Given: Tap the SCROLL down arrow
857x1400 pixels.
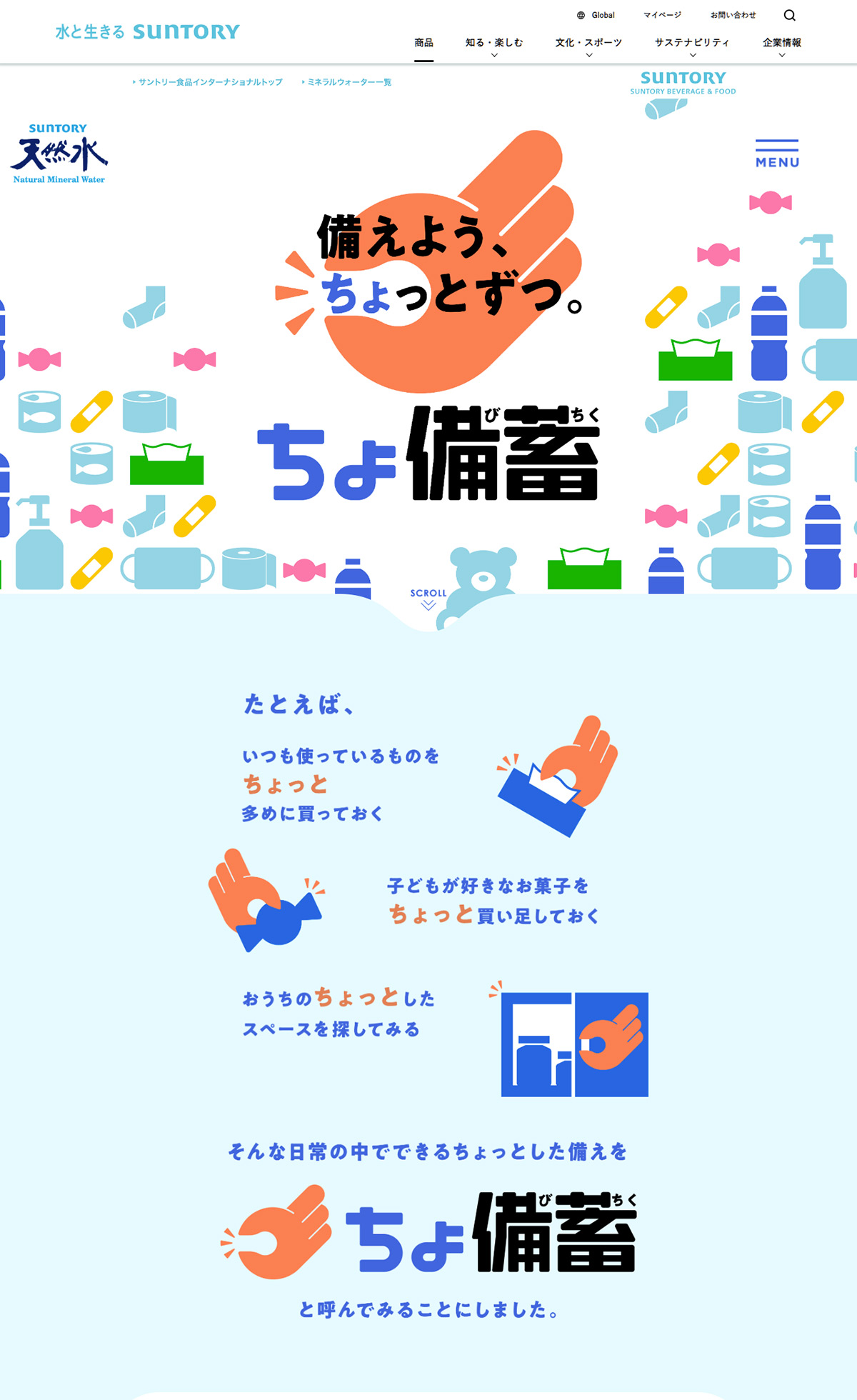Looking at the screenshot, I should pos(428,600).
